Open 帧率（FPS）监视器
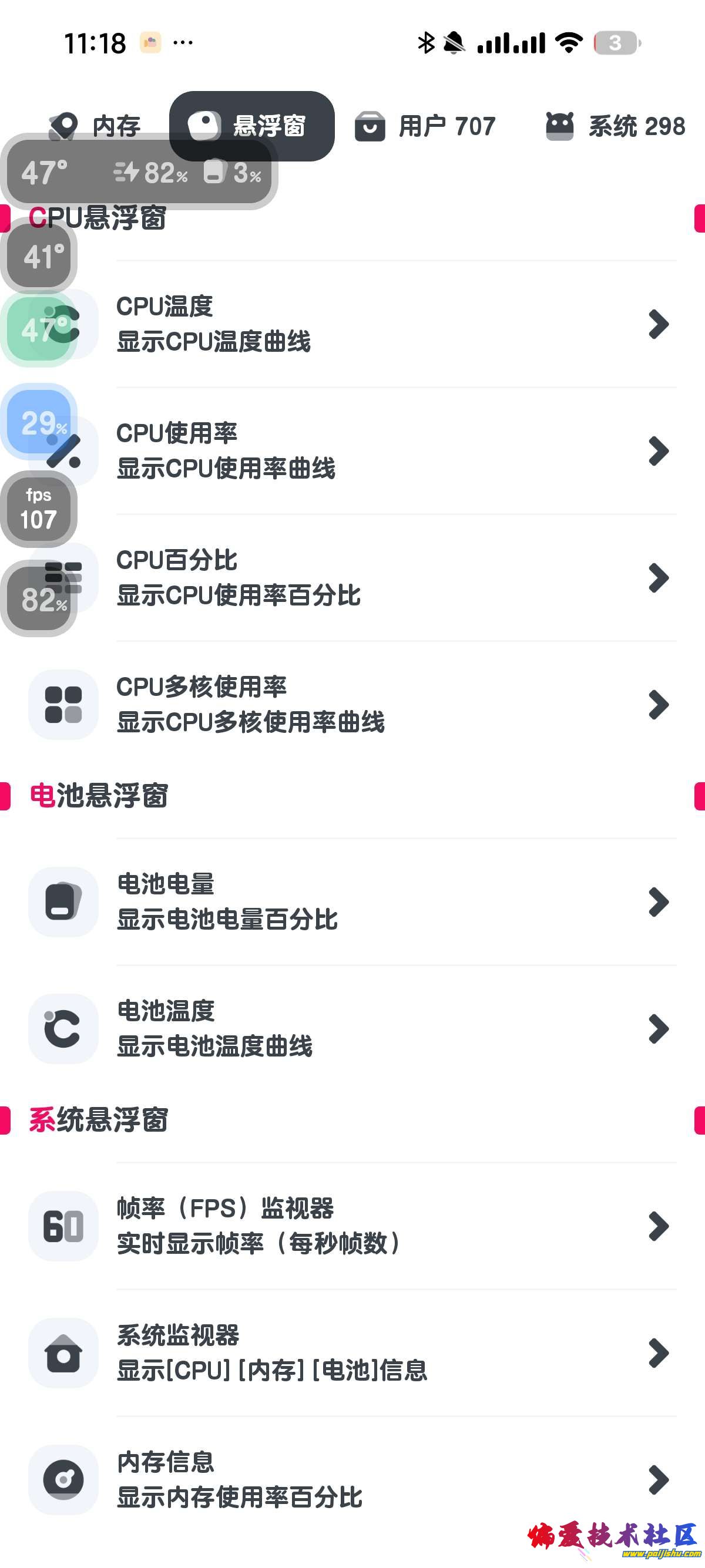 390,1226
